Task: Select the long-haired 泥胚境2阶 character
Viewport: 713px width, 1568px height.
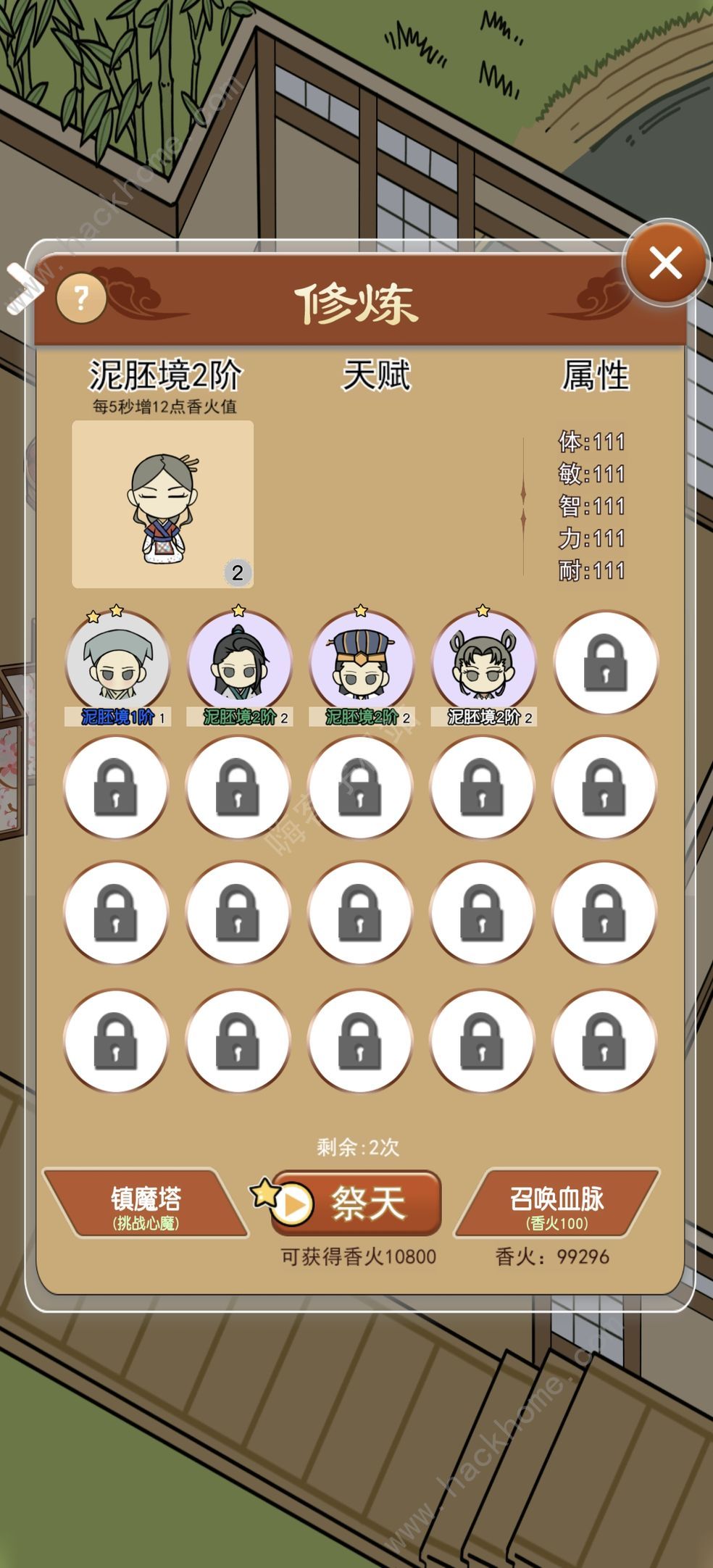Action: pos(239,662)
